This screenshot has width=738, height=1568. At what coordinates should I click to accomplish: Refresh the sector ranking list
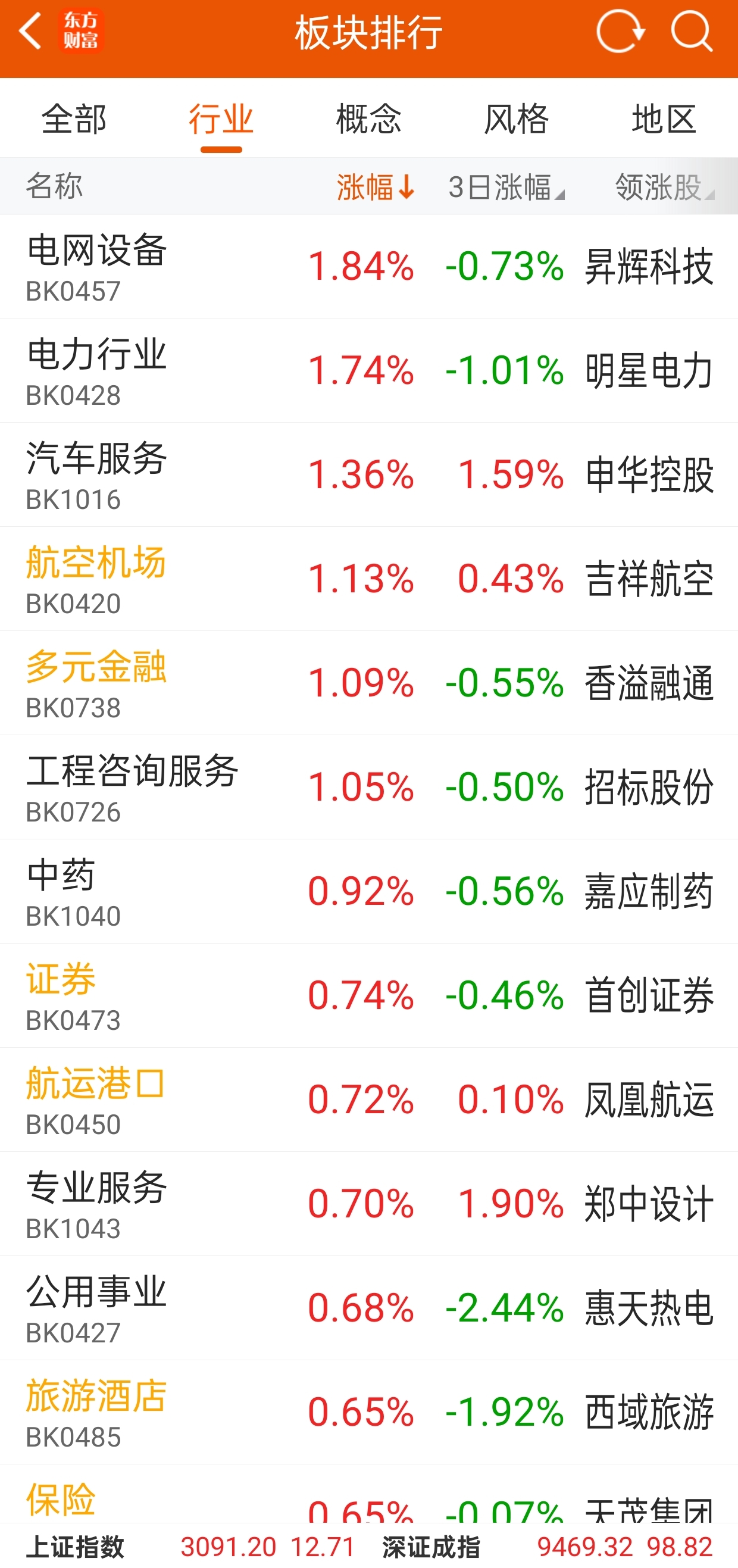pos(620,32)
